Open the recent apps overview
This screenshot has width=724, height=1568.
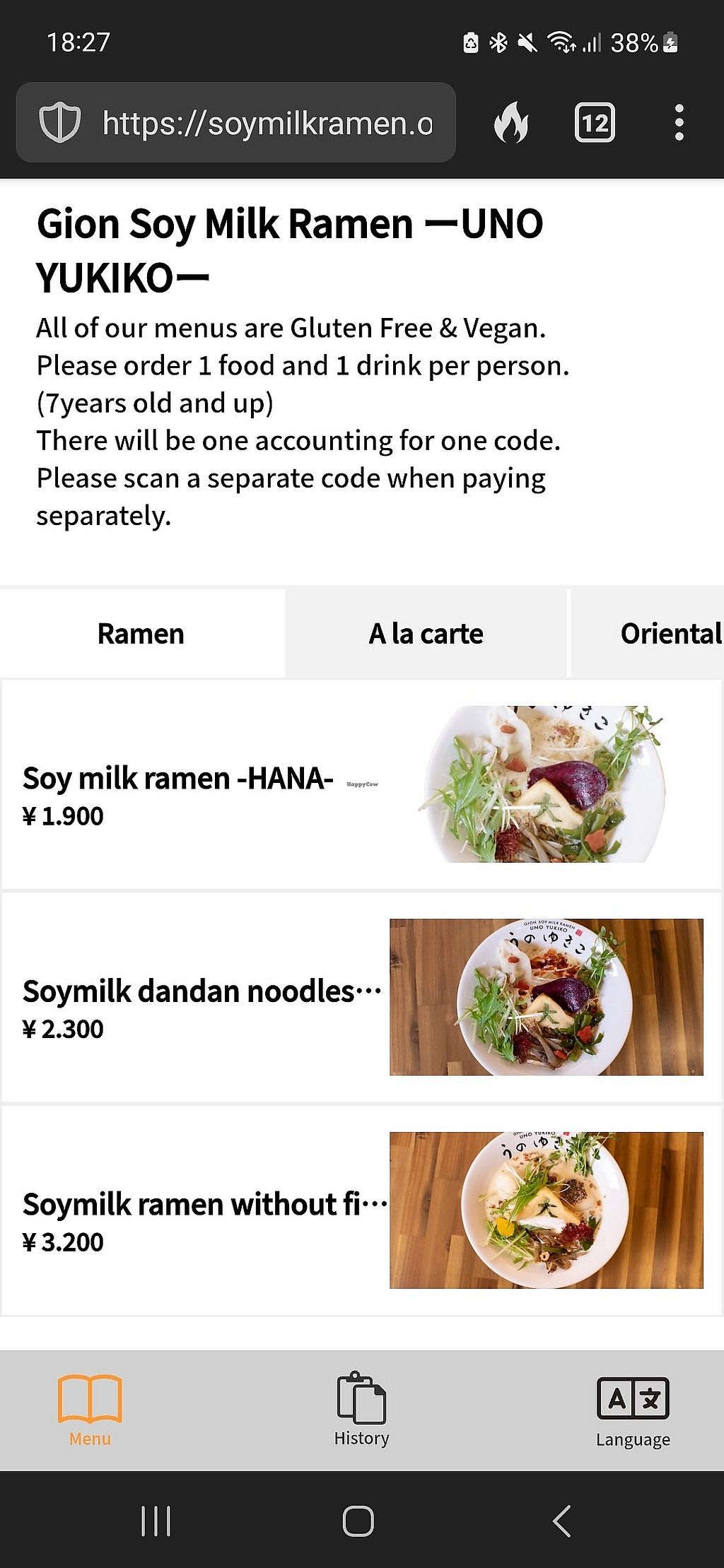coord(156,1521)
